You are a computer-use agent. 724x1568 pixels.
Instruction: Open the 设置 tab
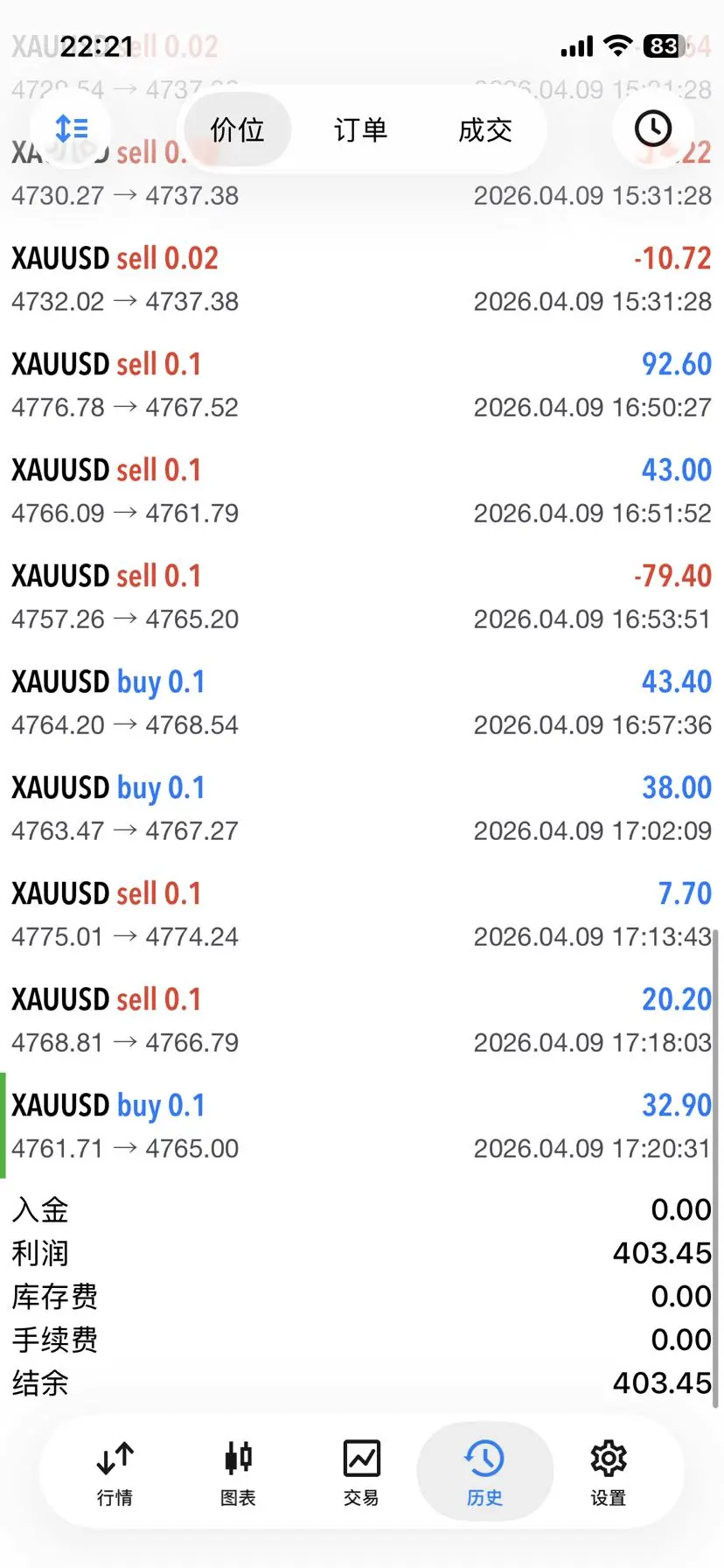point(608,1473)
